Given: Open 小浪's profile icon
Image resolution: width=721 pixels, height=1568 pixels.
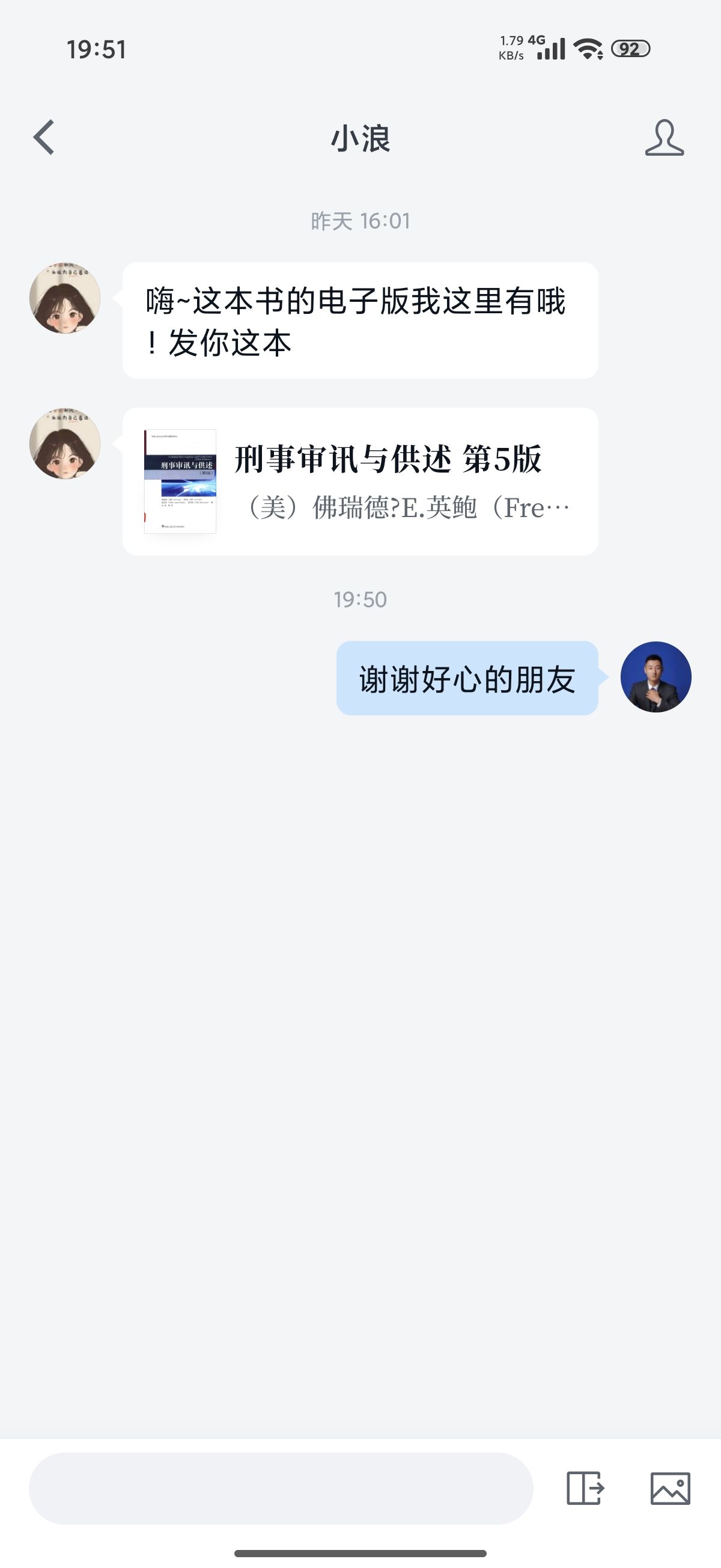Looking at the screenshot, I should (664, 138).
